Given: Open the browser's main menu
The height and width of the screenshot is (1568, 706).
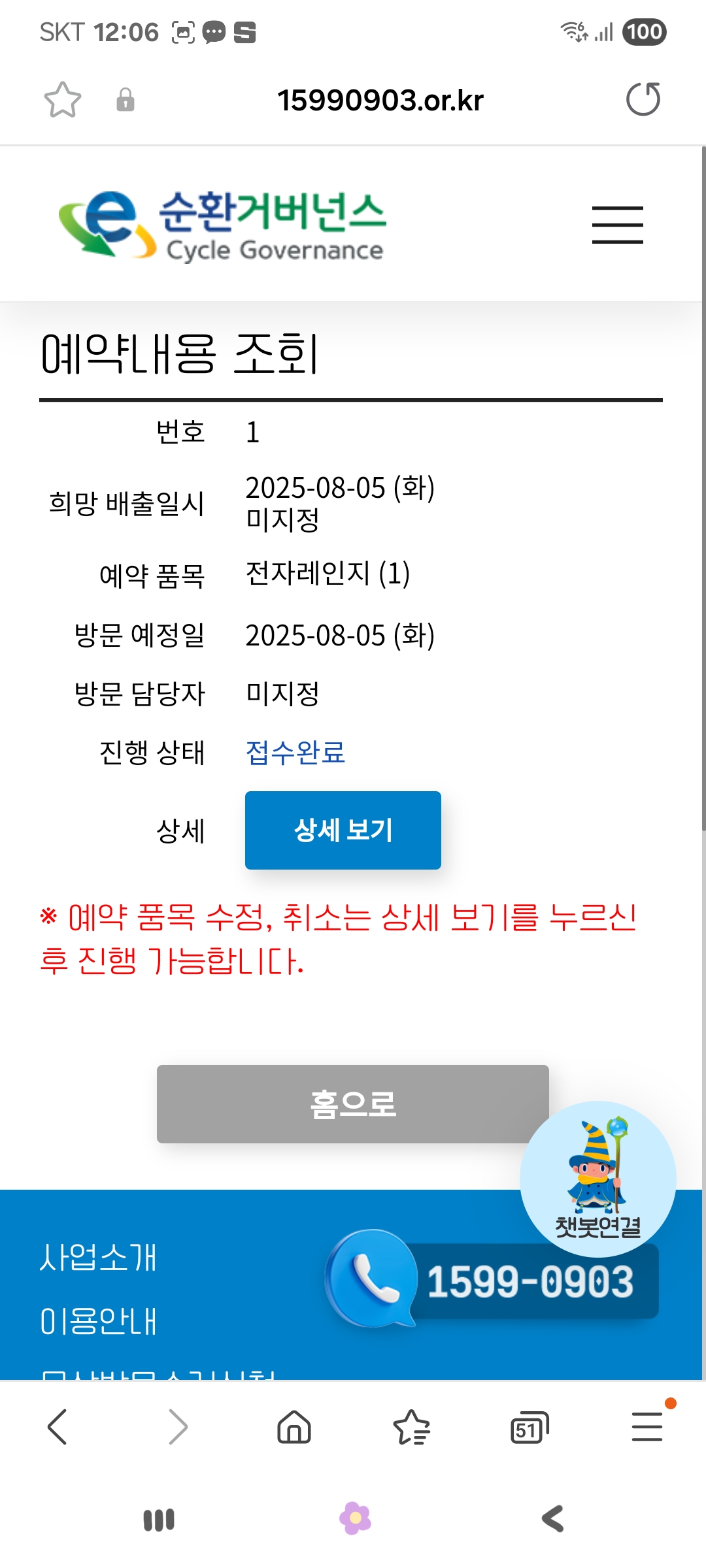Looking at the screenshot, I should pos(647,1427).
